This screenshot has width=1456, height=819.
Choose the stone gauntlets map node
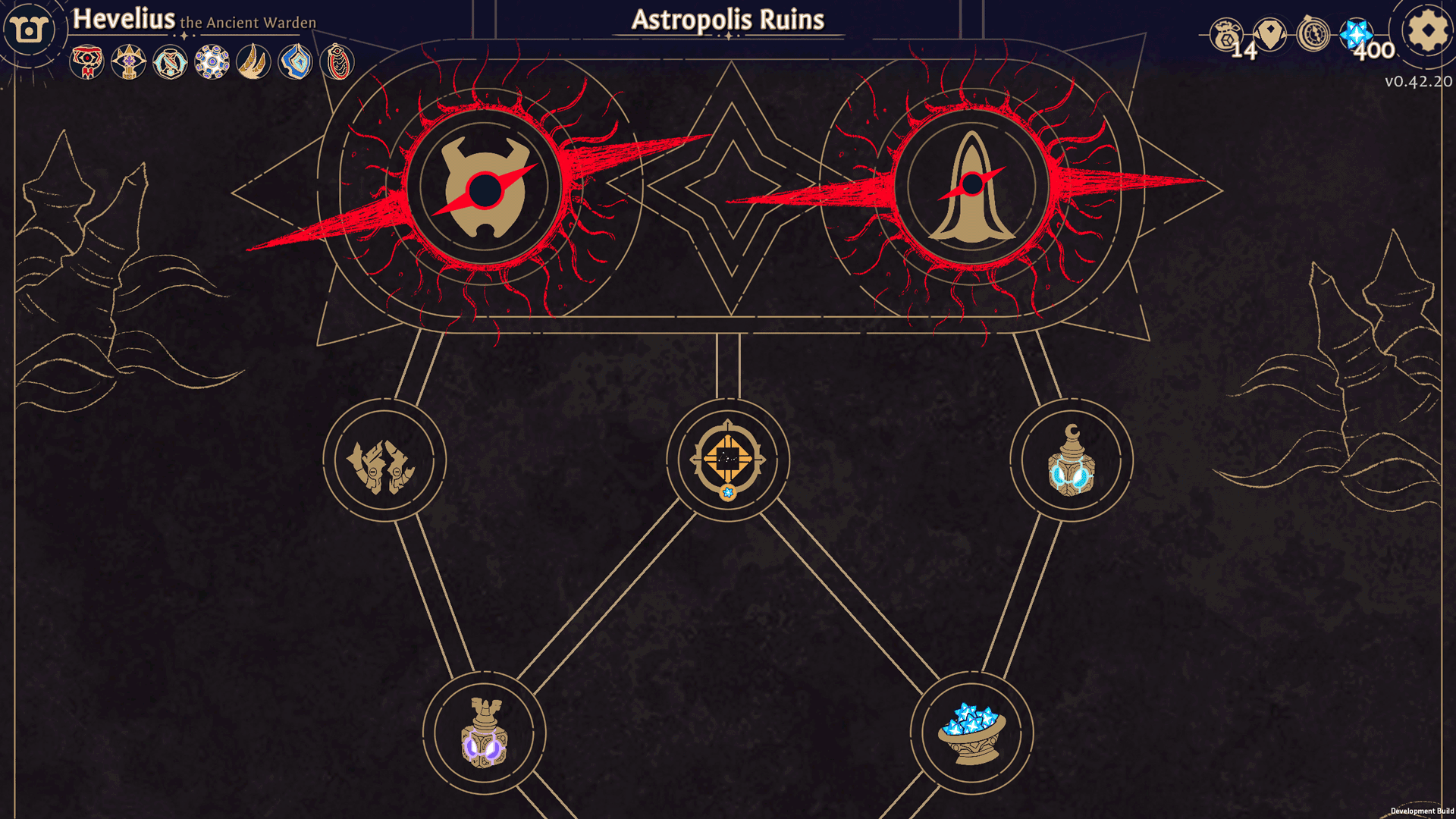384,460
